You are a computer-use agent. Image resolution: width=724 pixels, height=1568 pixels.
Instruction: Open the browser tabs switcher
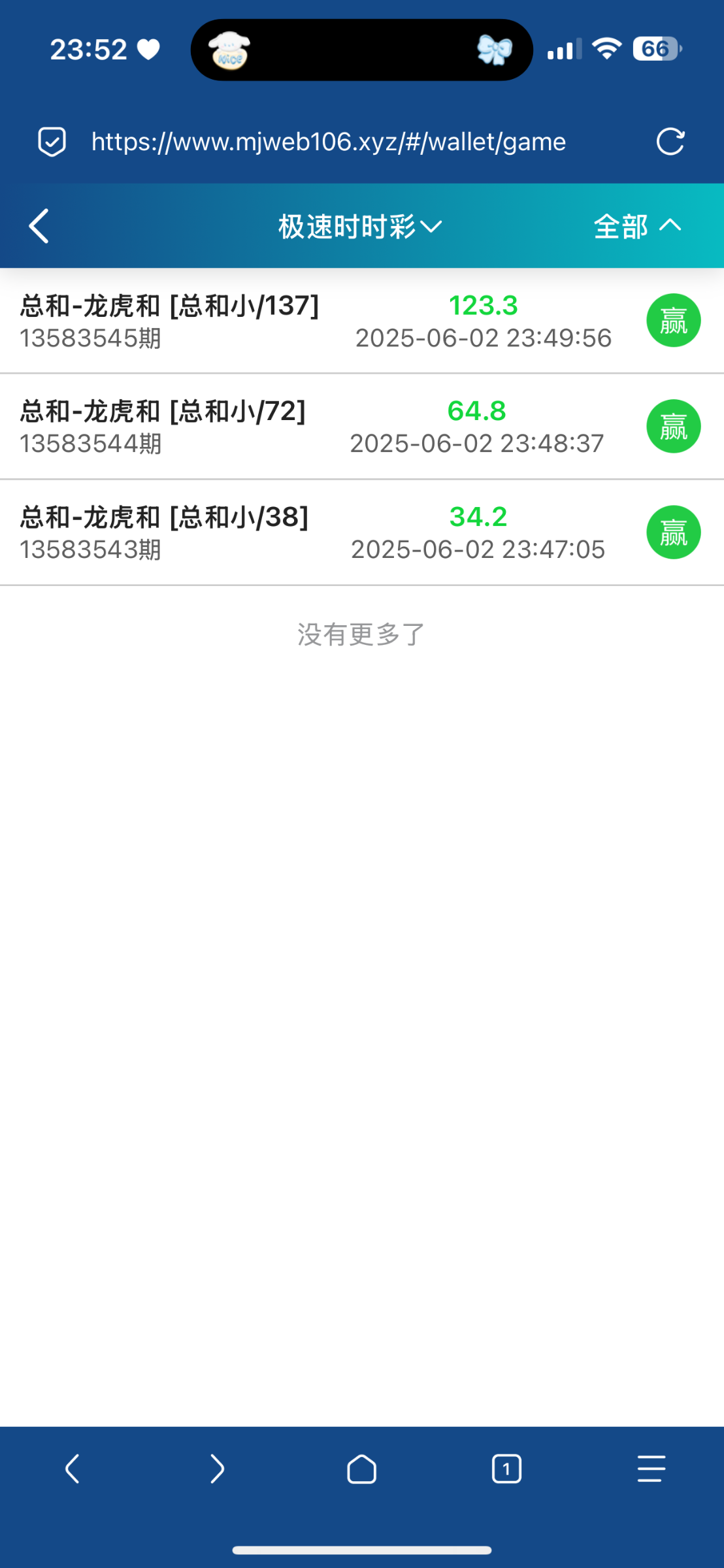tap(506, 1469)
